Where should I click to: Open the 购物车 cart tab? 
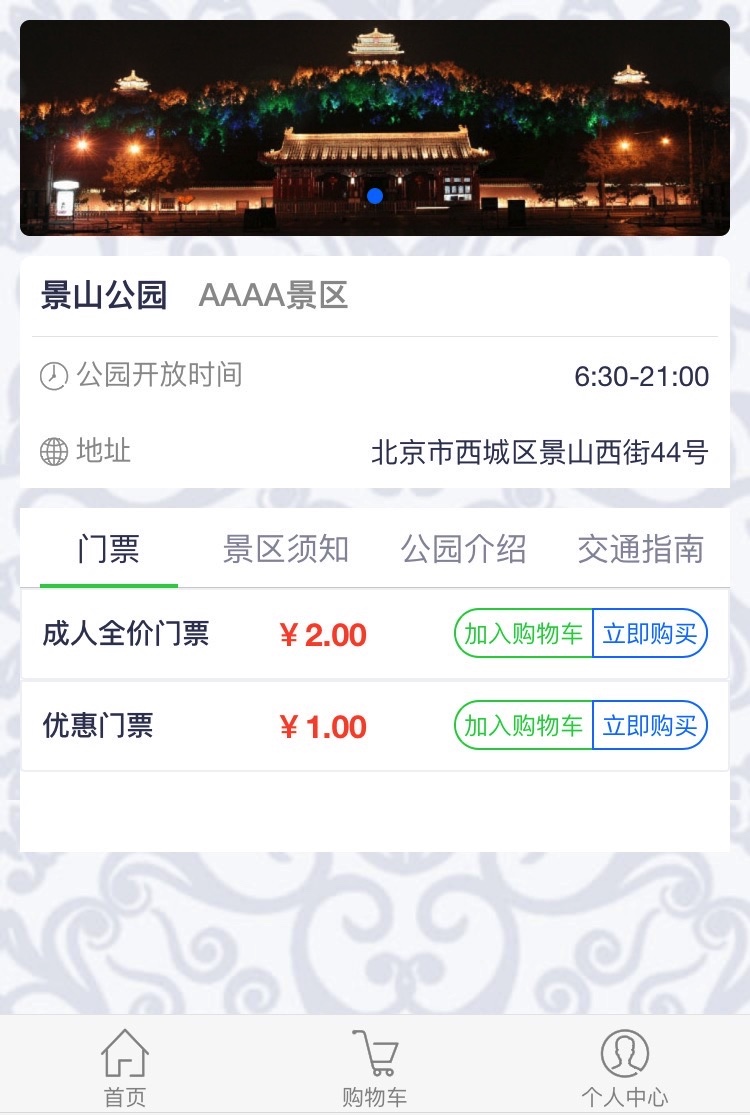coord(375,1067)
